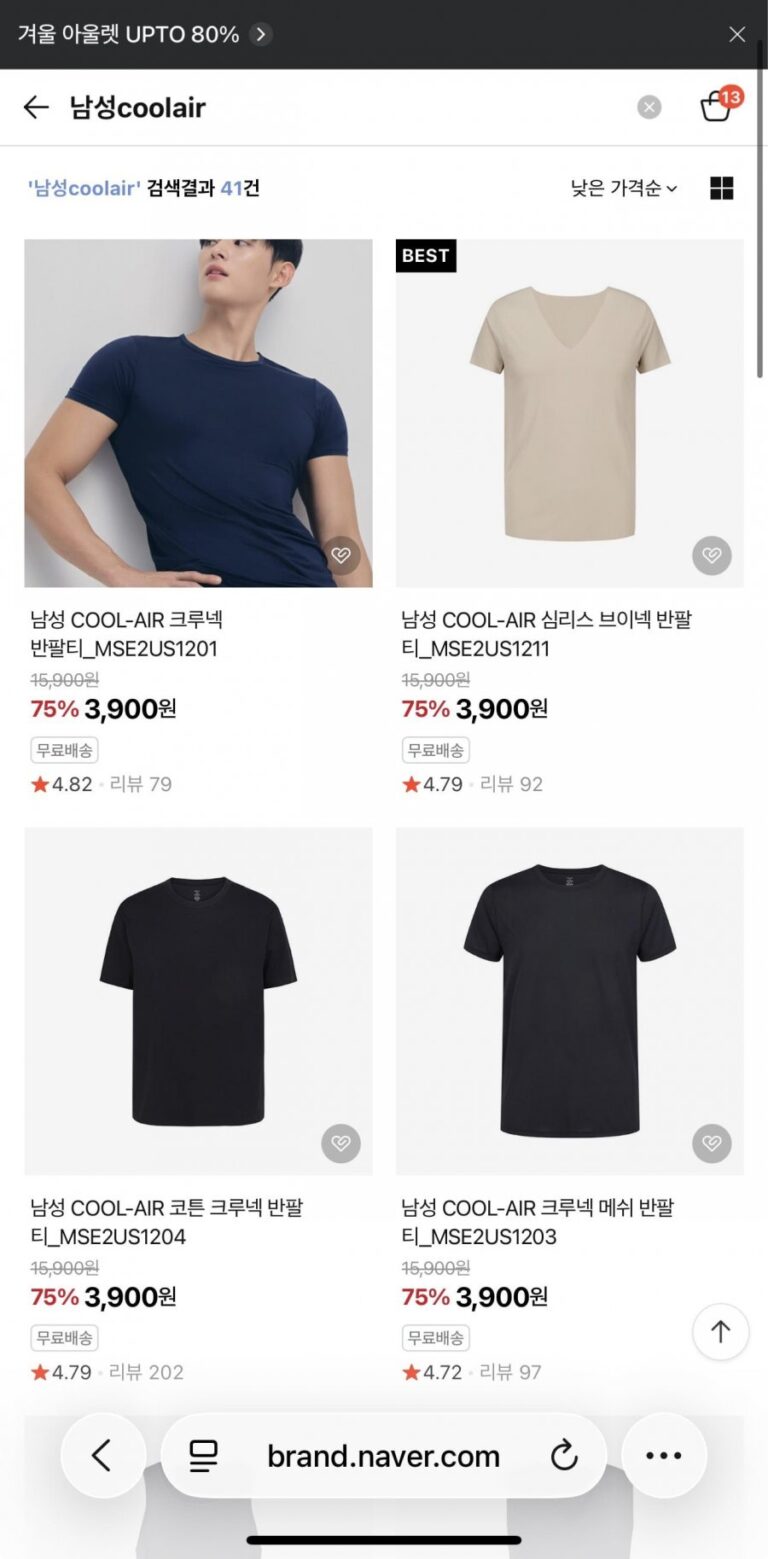Add the 코튼 크루넥 반팔티 to wishlist
Viewport: 768px width, 1559px height.
click(341, 1143)
